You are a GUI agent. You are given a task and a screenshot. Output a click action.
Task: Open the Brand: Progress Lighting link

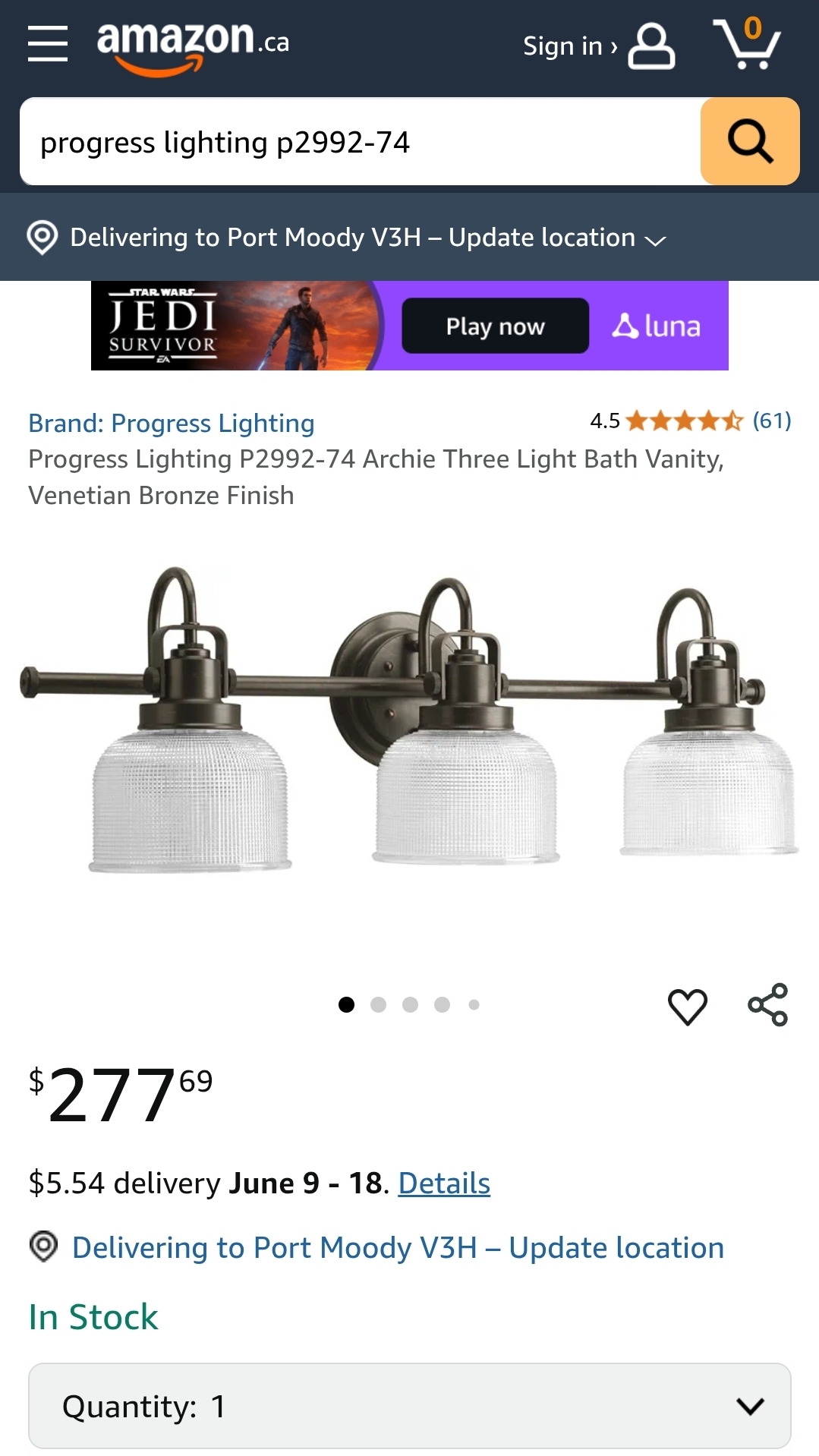[172, 423]
